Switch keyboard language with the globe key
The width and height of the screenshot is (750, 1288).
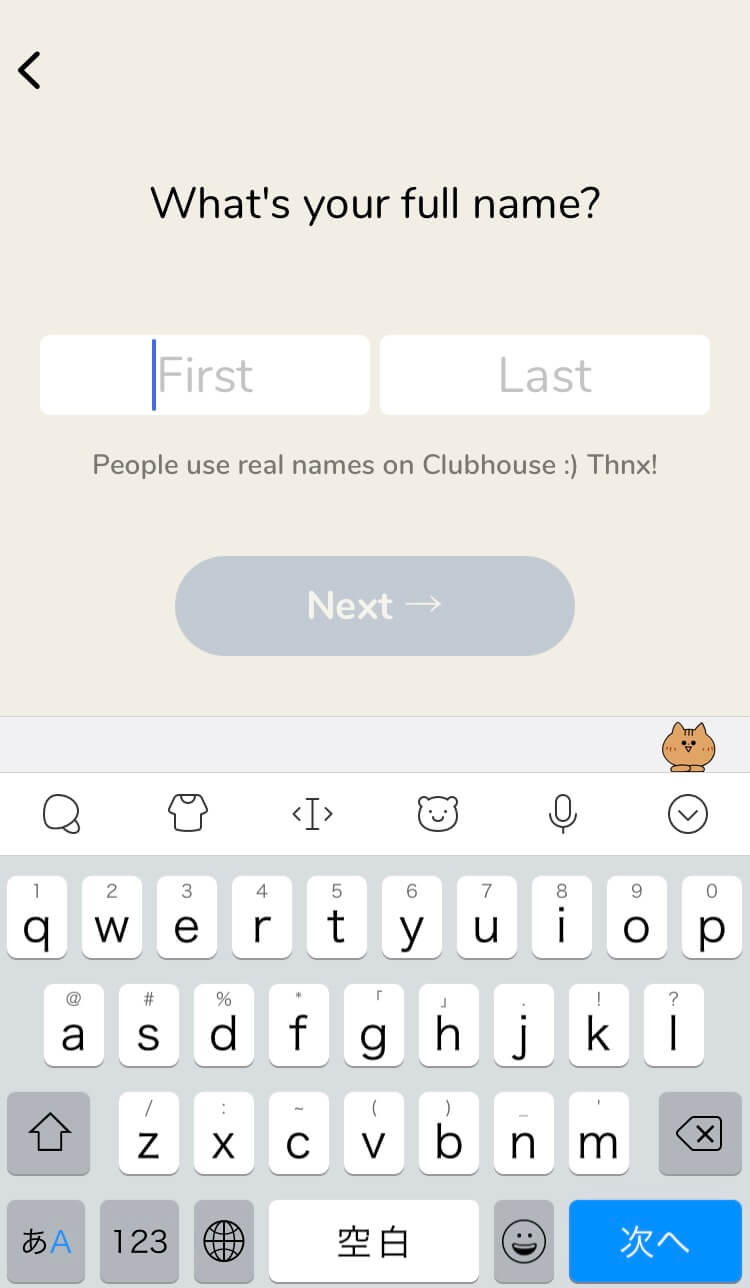click(x=223, y=1242)
